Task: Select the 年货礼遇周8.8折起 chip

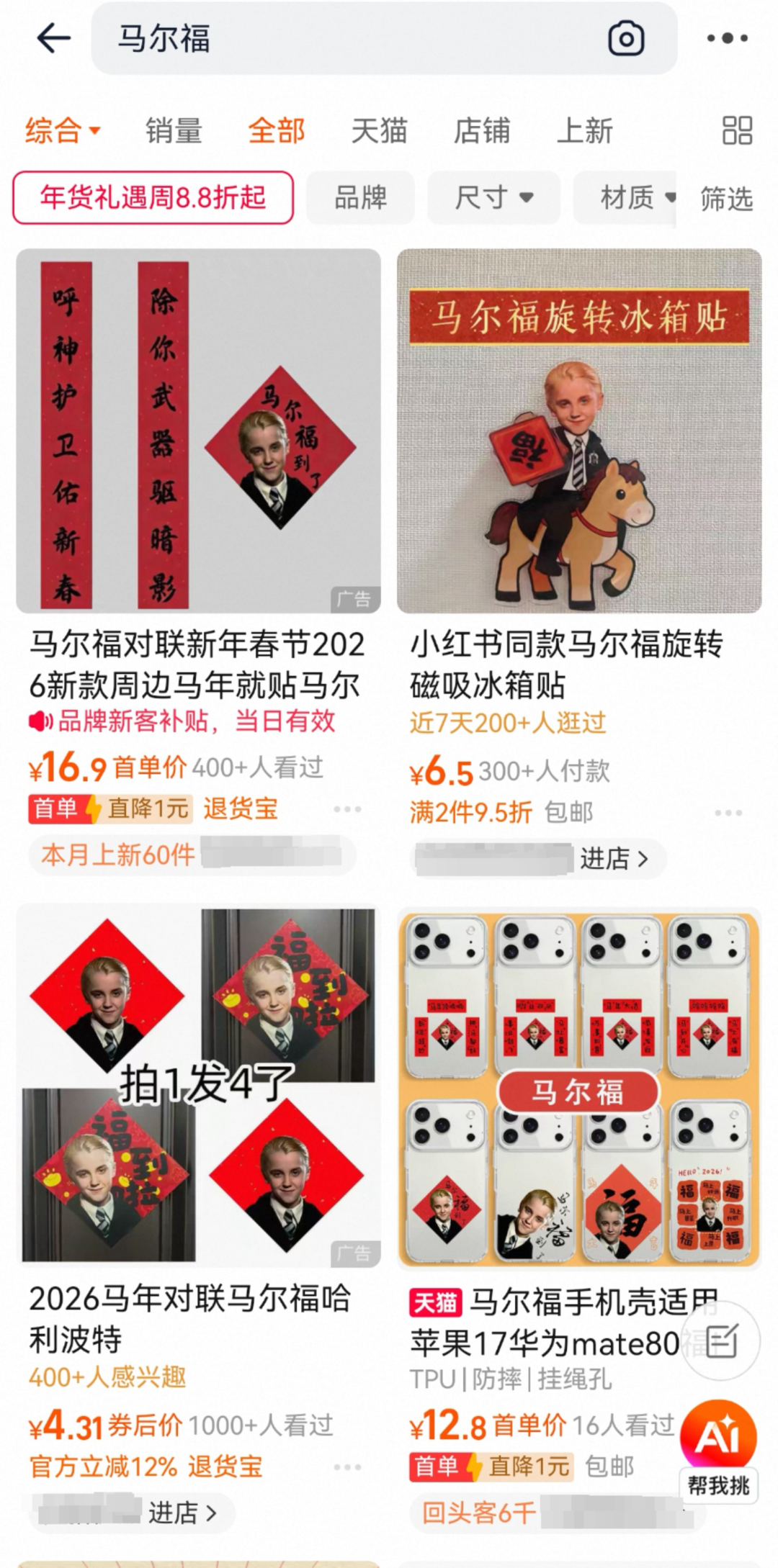Action: pos(153,197)
